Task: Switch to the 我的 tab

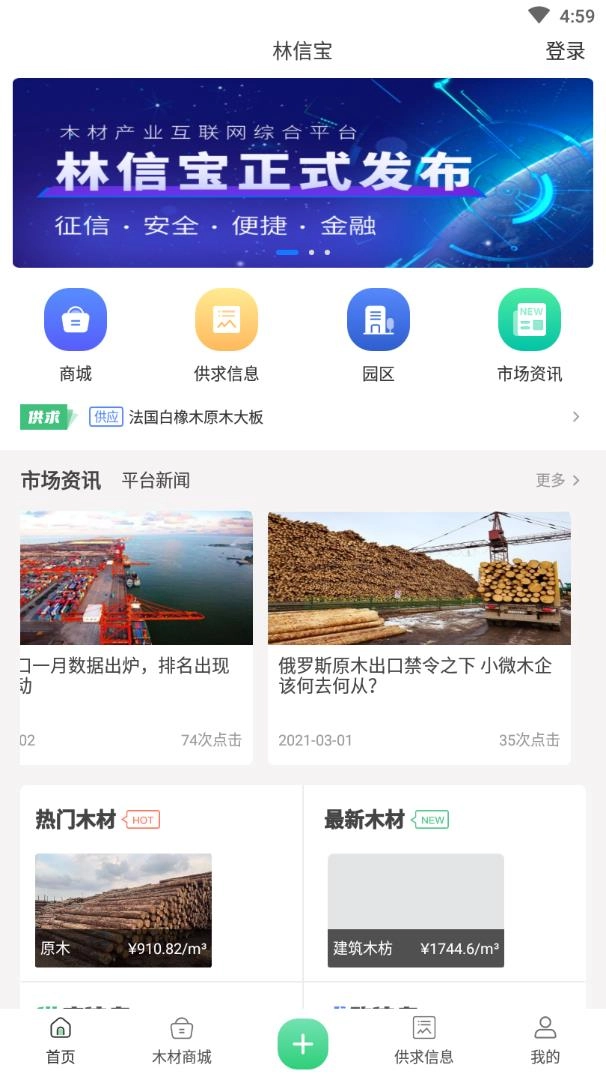Action: coord(545,1040)
